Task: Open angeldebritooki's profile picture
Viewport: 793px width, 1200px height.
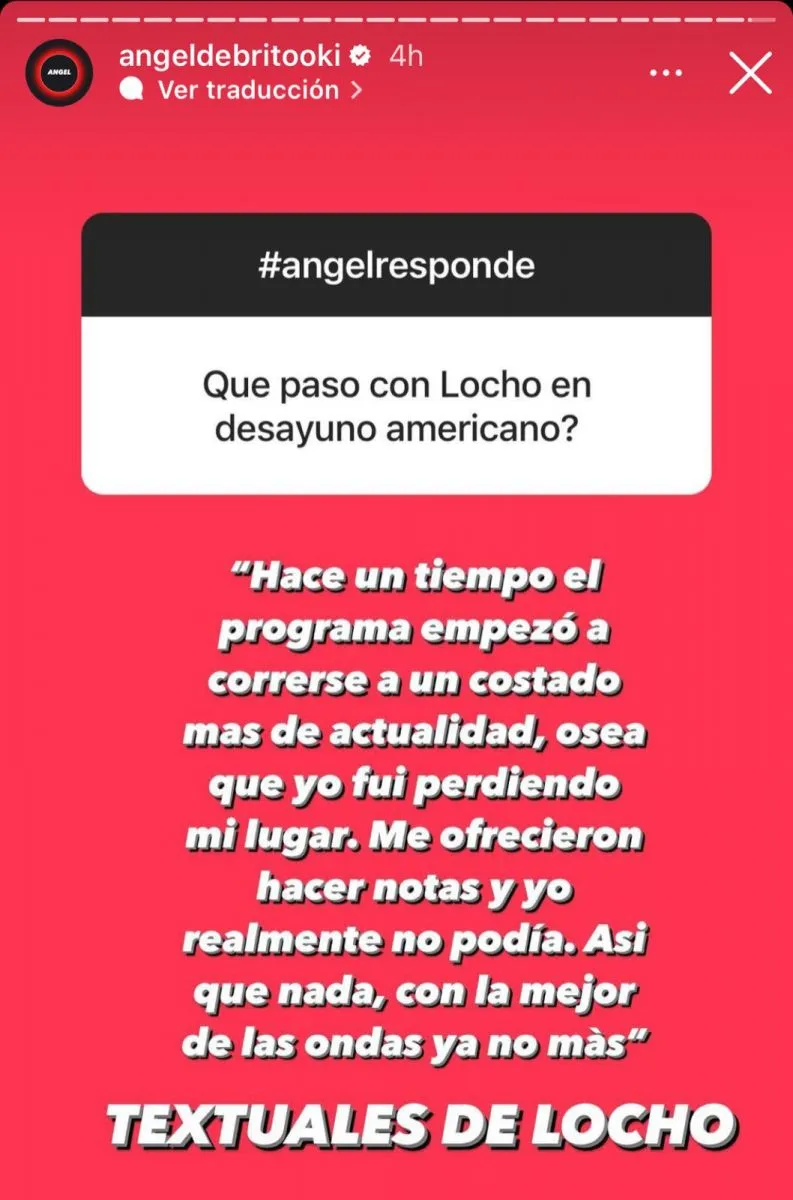Action: click(x=60, y=72)
